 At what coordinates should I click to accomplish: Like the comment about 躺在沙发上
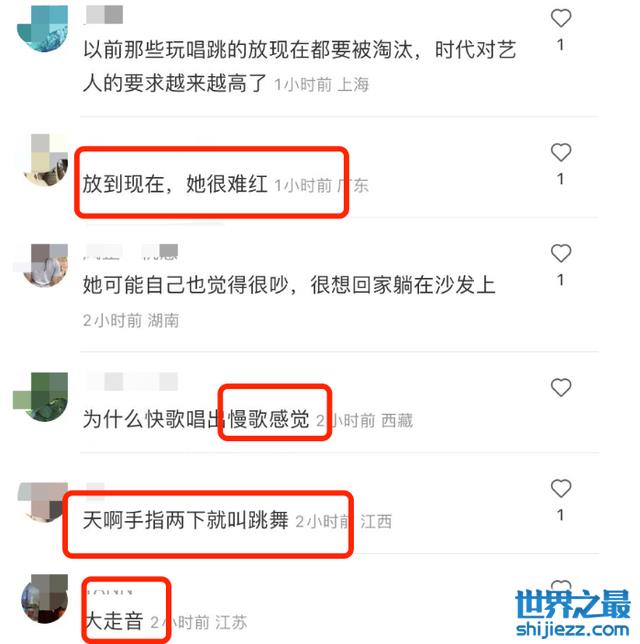(x=561, y=253)
